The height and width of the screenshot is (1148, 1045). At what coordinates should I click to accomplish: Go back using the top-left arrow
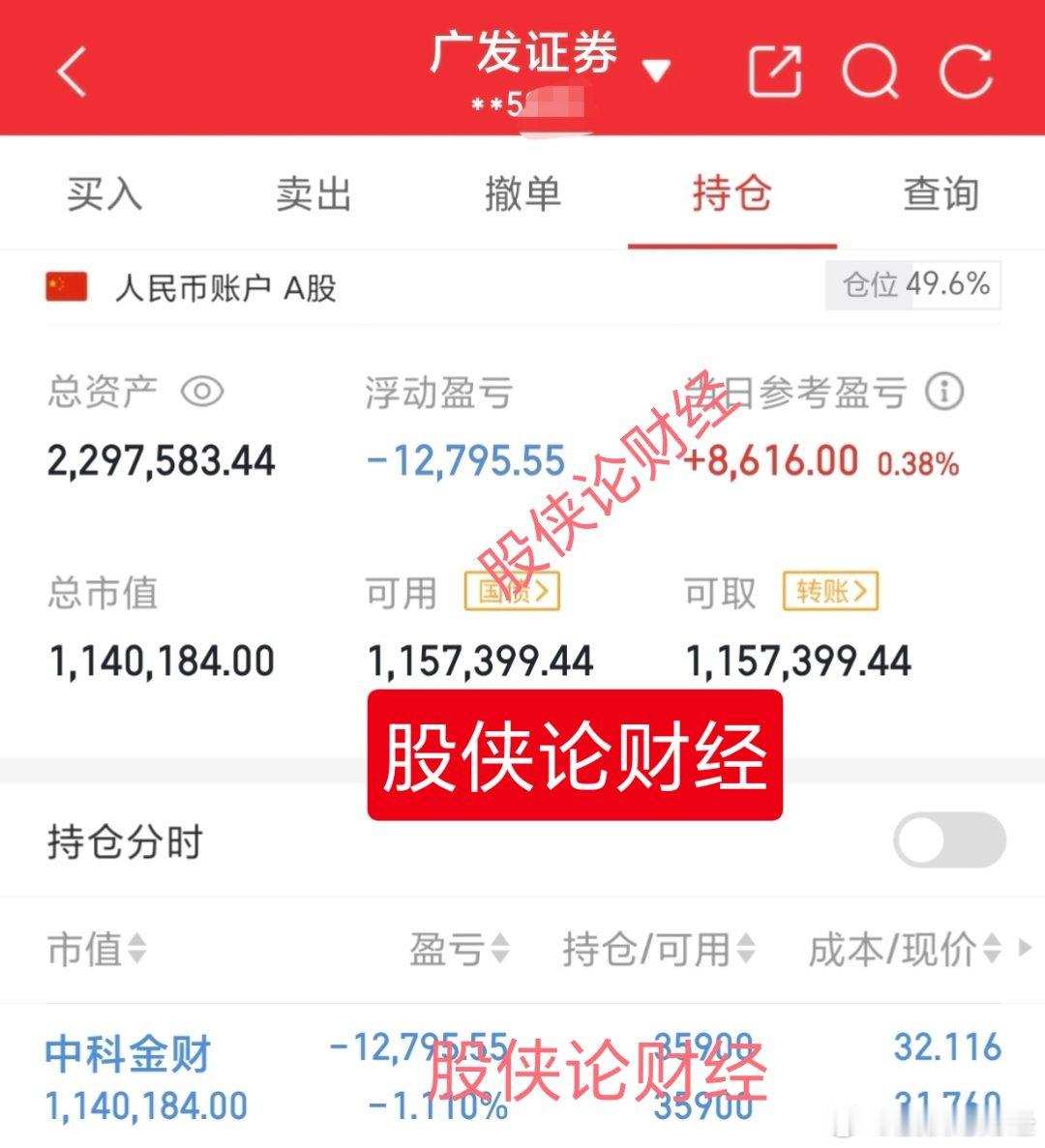(x=73, y=72)
